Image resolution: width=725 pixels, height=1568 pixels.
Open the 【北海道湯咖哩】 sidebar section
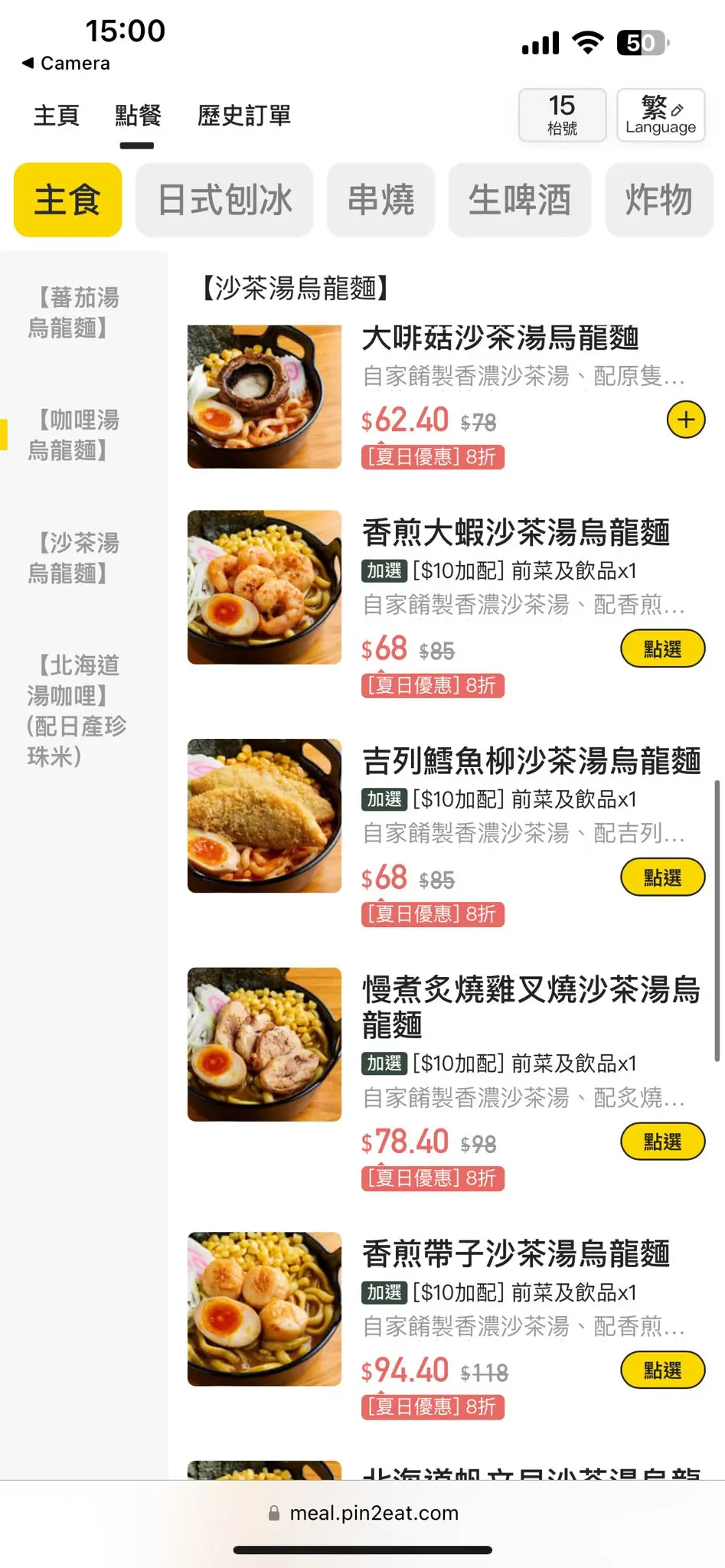coord(77,710)
